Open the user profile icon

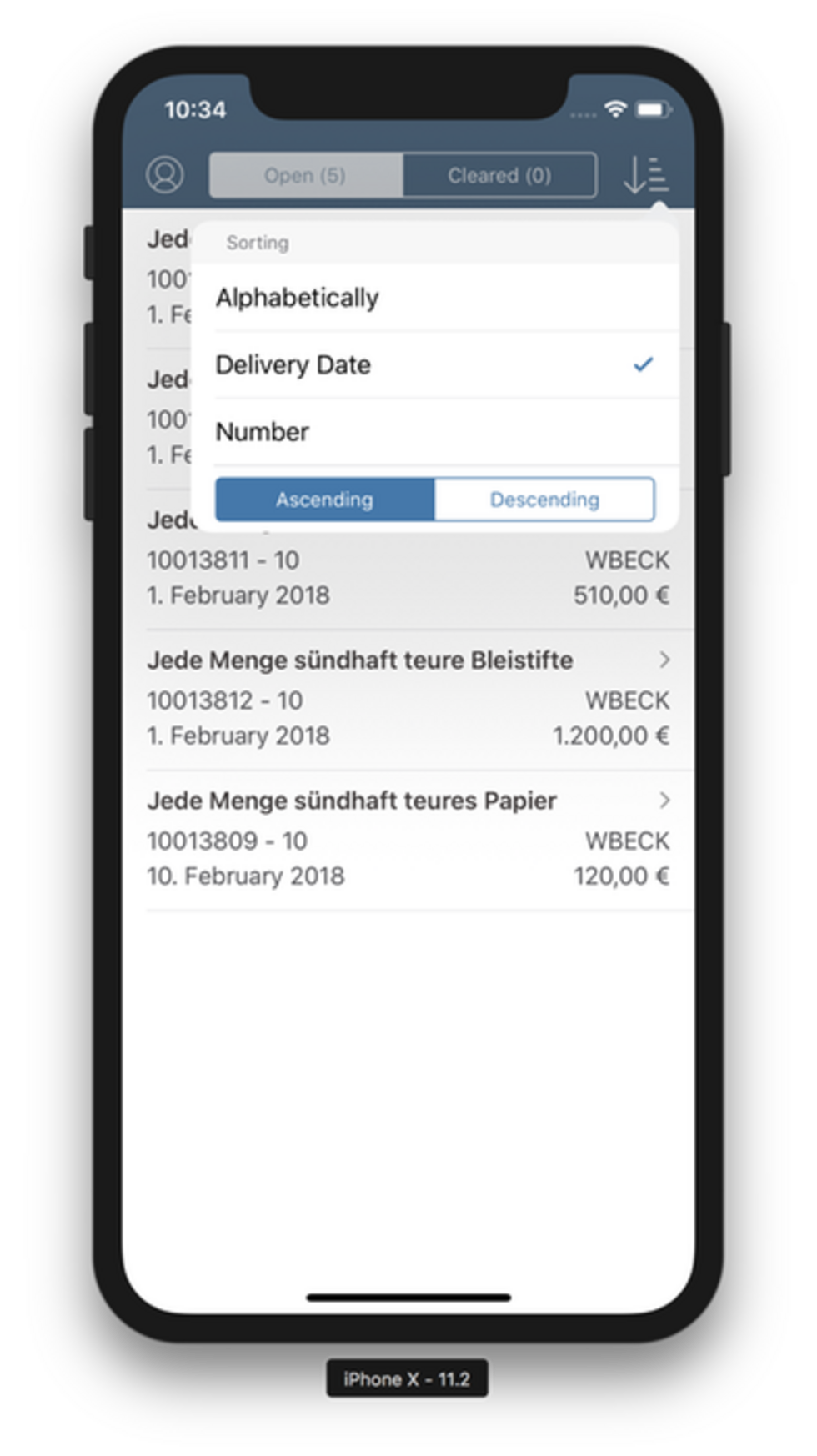coord(164,175)
